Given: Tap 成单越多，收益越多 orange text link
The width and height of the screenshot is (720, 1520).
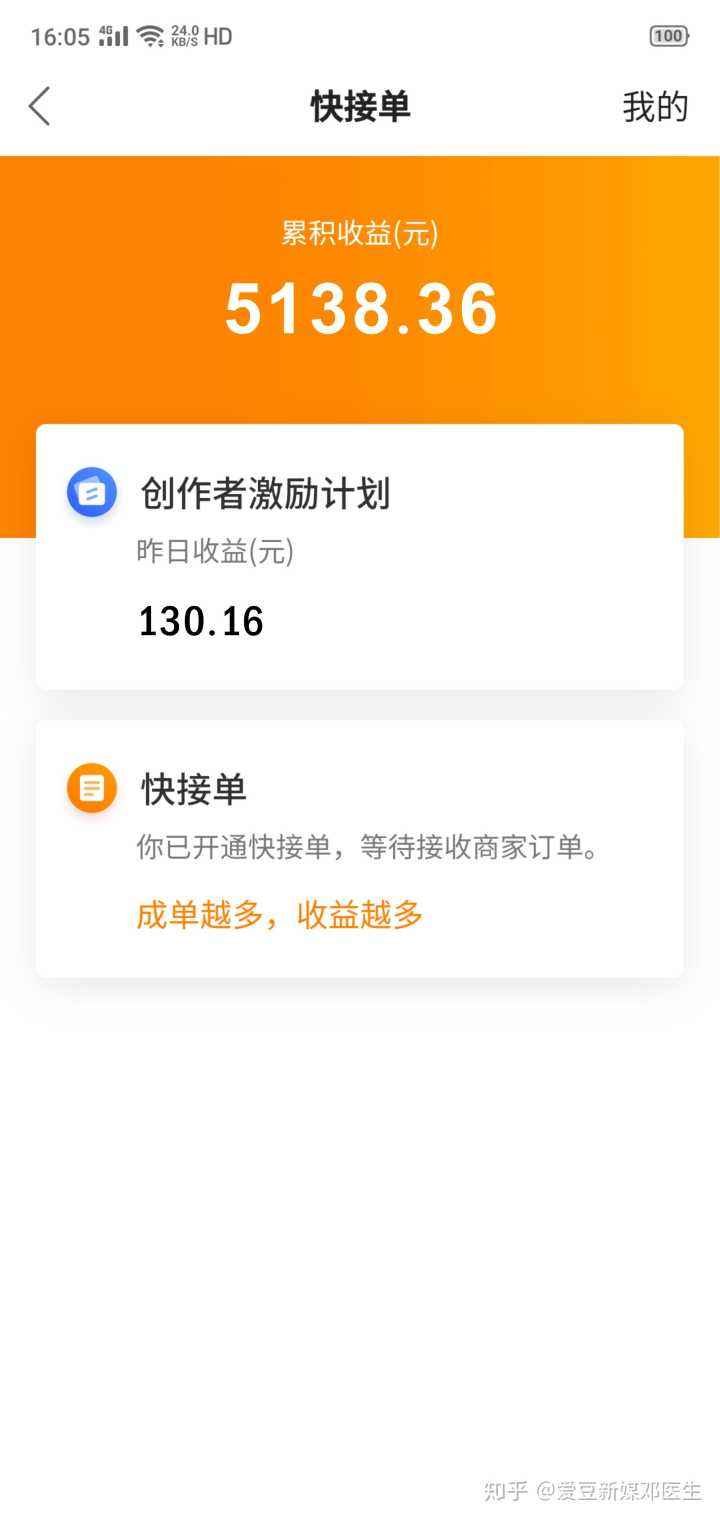Looking at the screenshot, I should tap(279, 914).
